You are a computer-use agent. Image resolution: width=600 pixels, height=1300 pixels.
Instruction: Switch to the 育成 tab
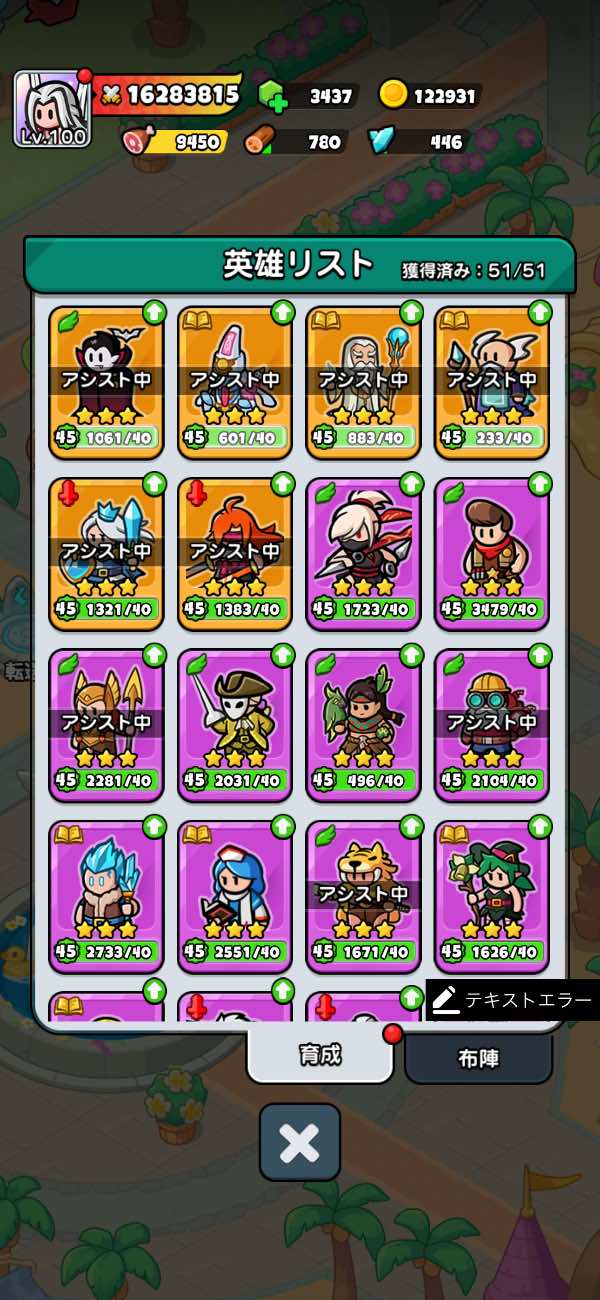[x=320, y=1055]
